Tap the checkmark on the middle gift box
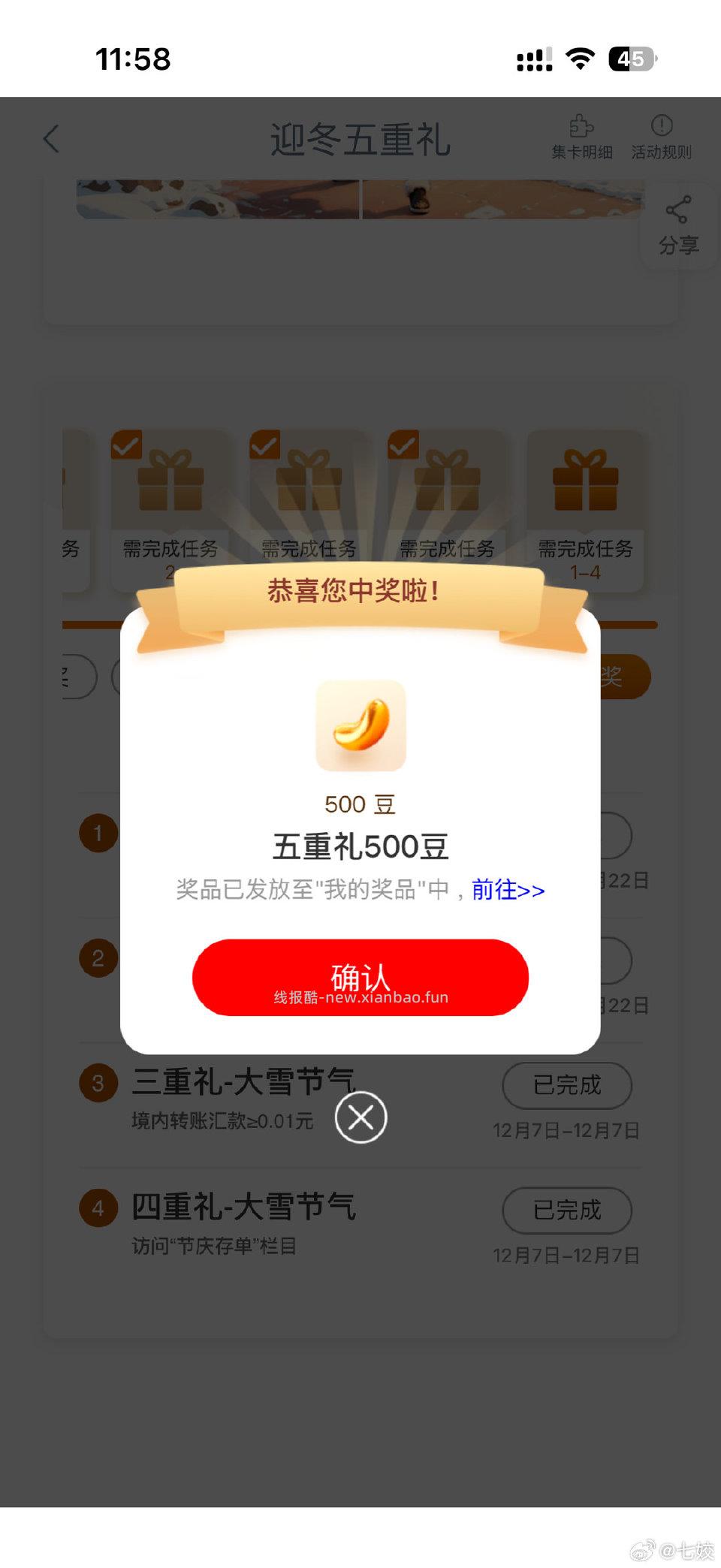This screenshot has width=721, height=1568. click(265, 445)
